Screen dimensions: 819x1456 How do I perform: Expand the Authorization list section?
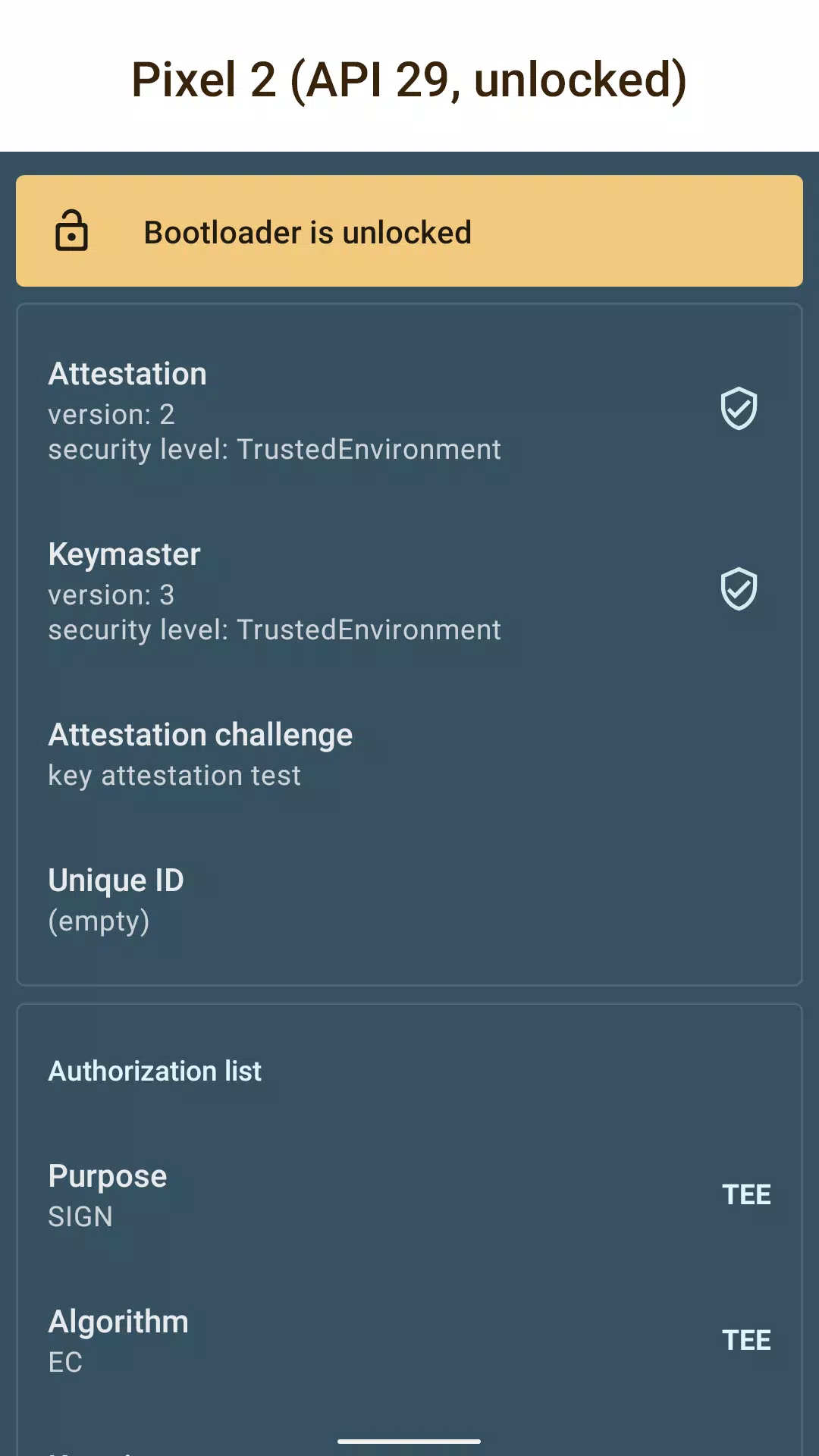pos(155,1071)
